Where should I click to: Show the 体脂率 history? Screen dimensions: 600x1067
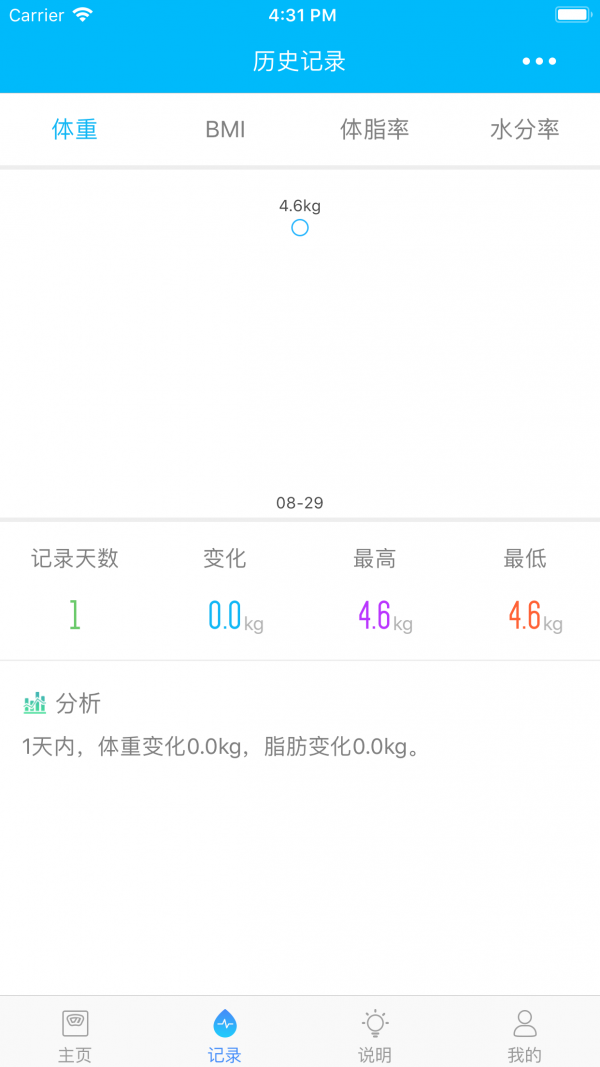click(x=375, y=129)
